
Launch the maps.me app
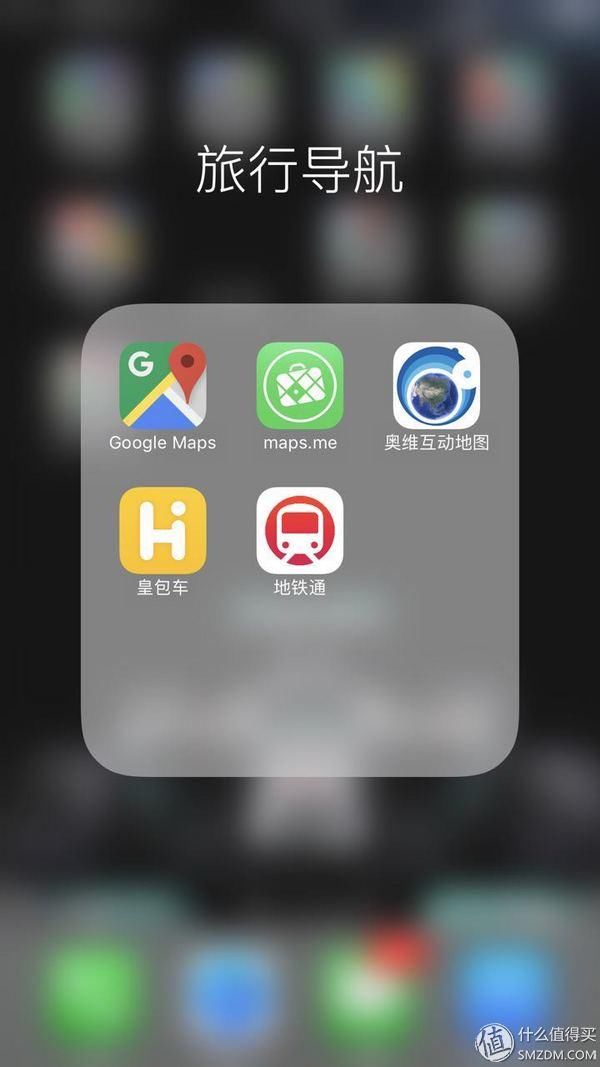pos(300,386)
